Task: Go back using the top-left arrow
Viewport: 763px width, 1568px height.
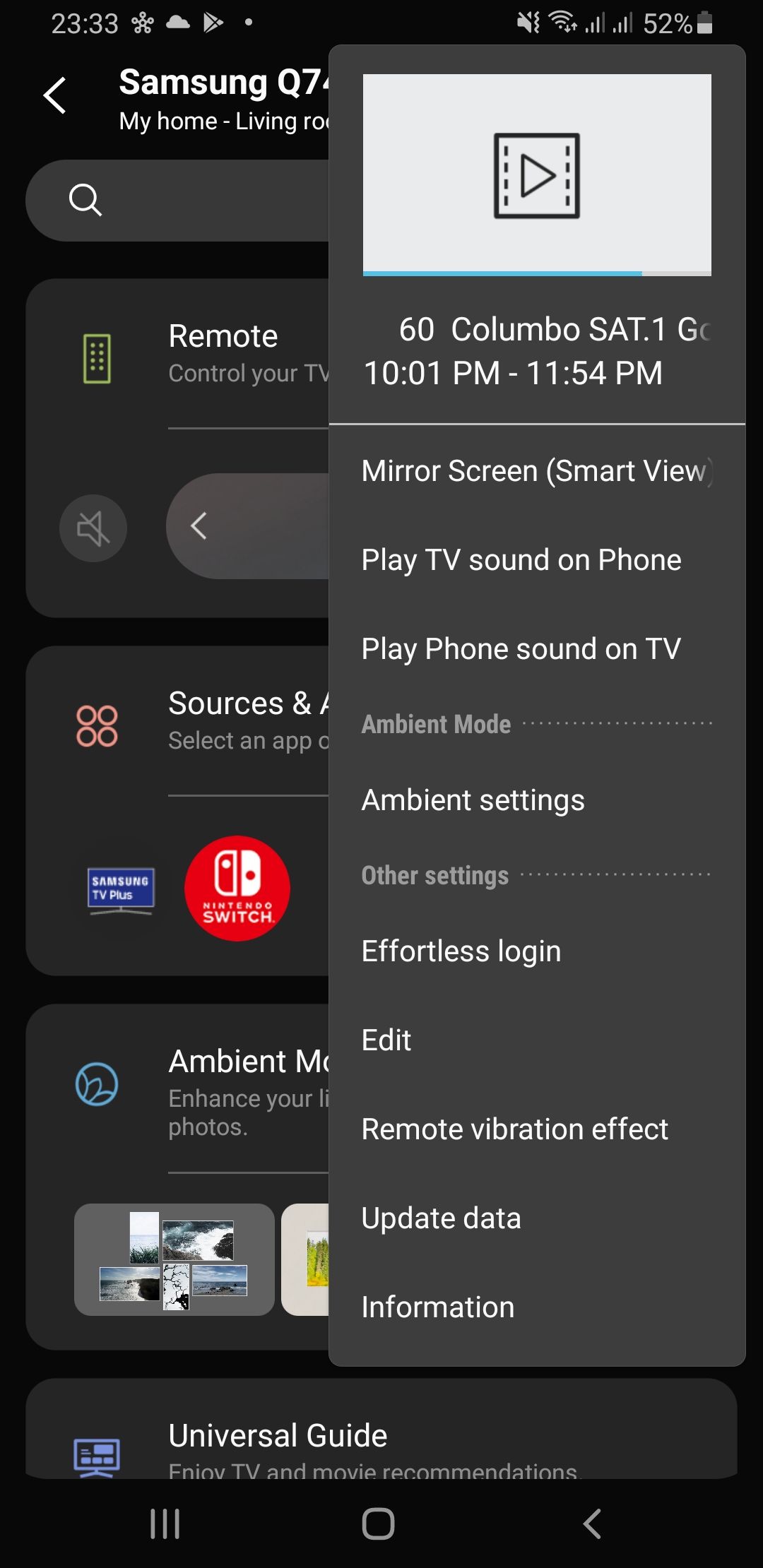Action: (x=56, y=94)
